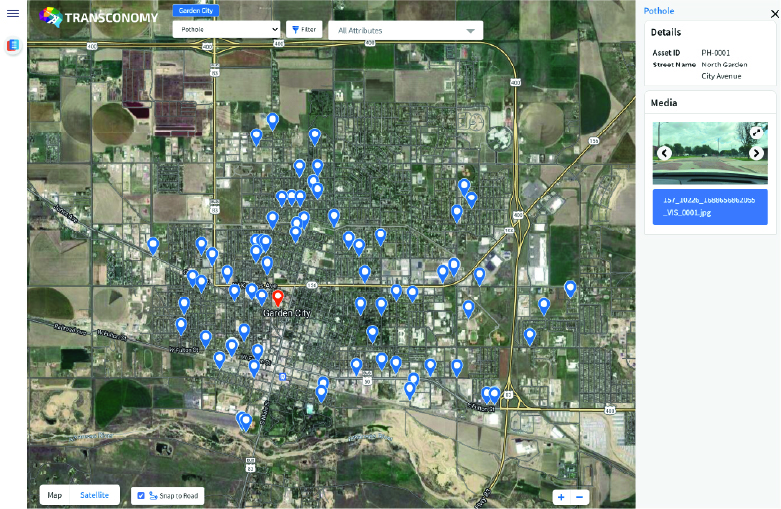Toggle the Snap to Road checkbox
This screenshot has width=781, height=509.
point(141,495)
